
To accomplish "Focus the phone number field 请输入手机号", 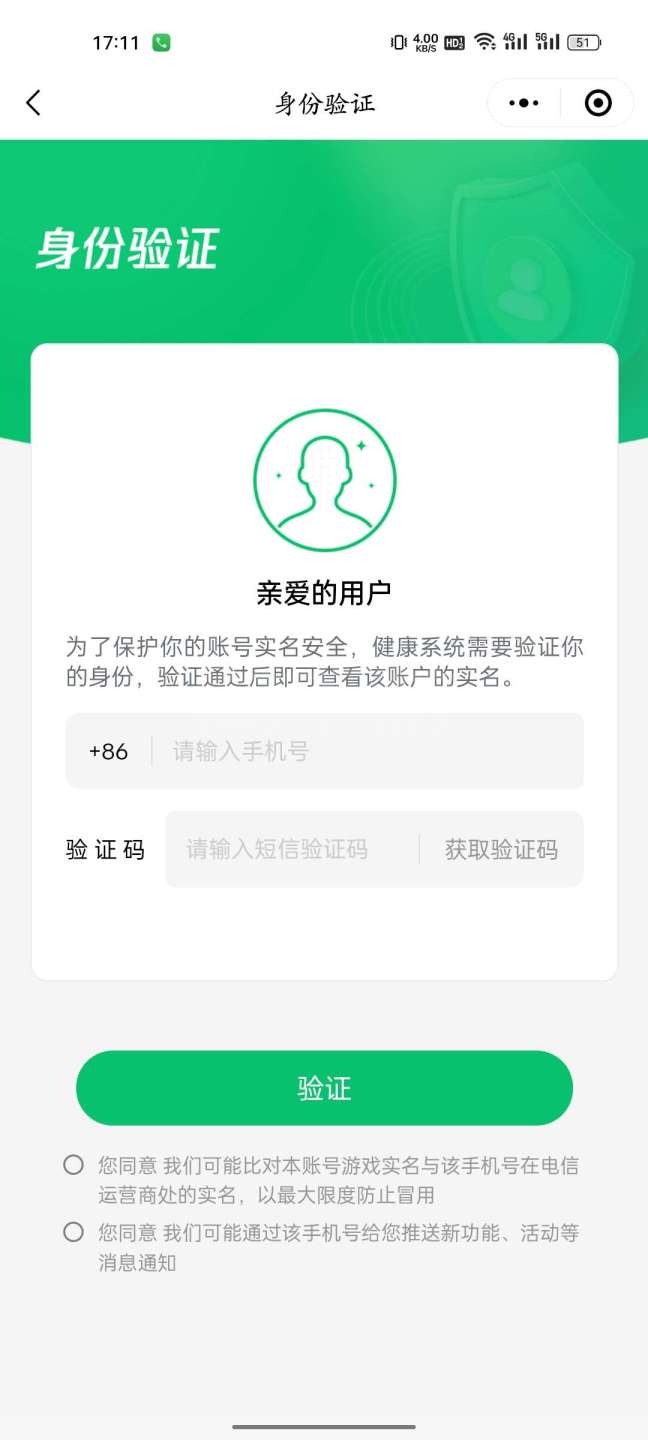I will (x=370, y=751).
